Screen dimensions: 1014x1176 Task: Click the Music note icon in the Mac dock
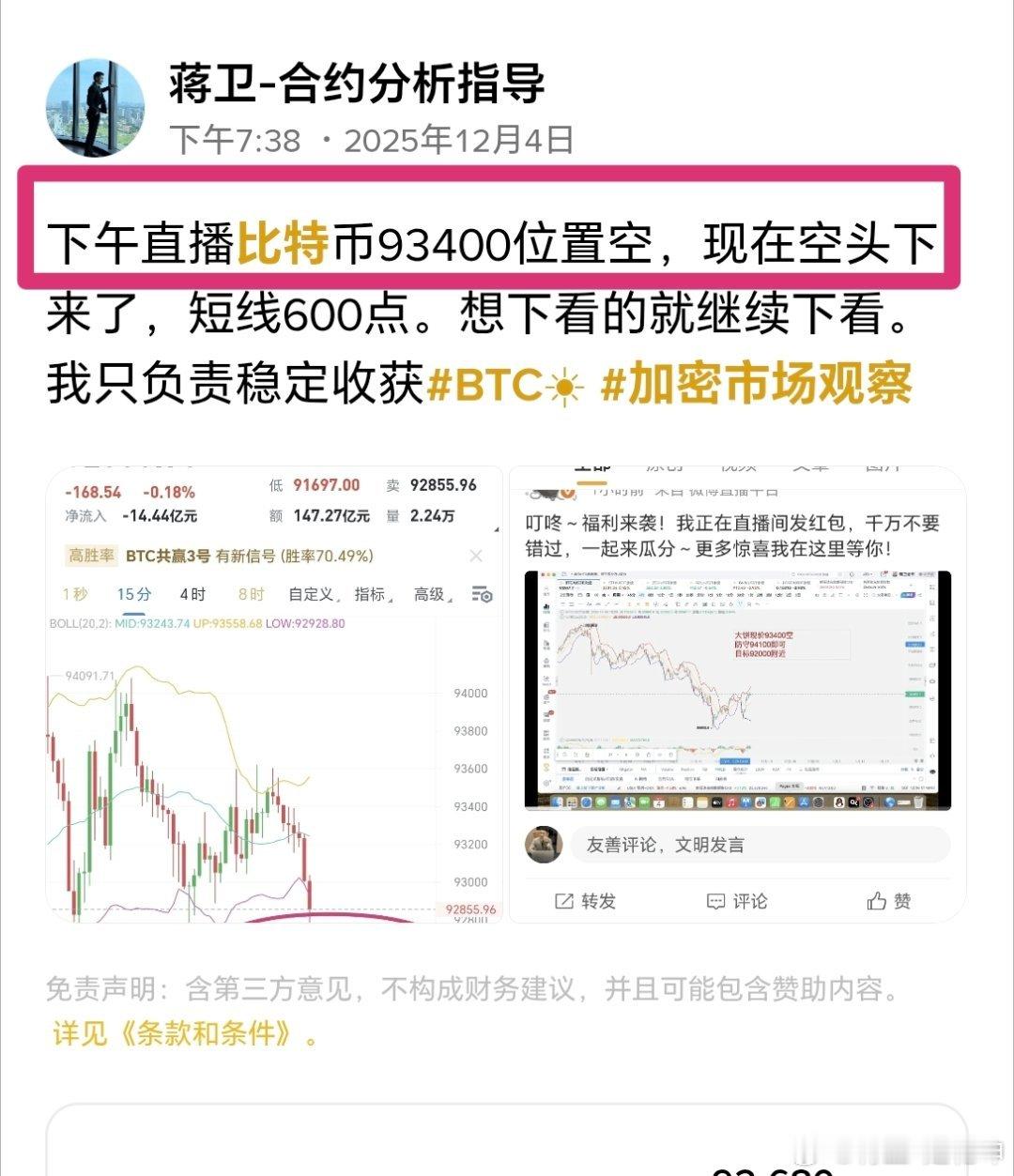(730, 804)
